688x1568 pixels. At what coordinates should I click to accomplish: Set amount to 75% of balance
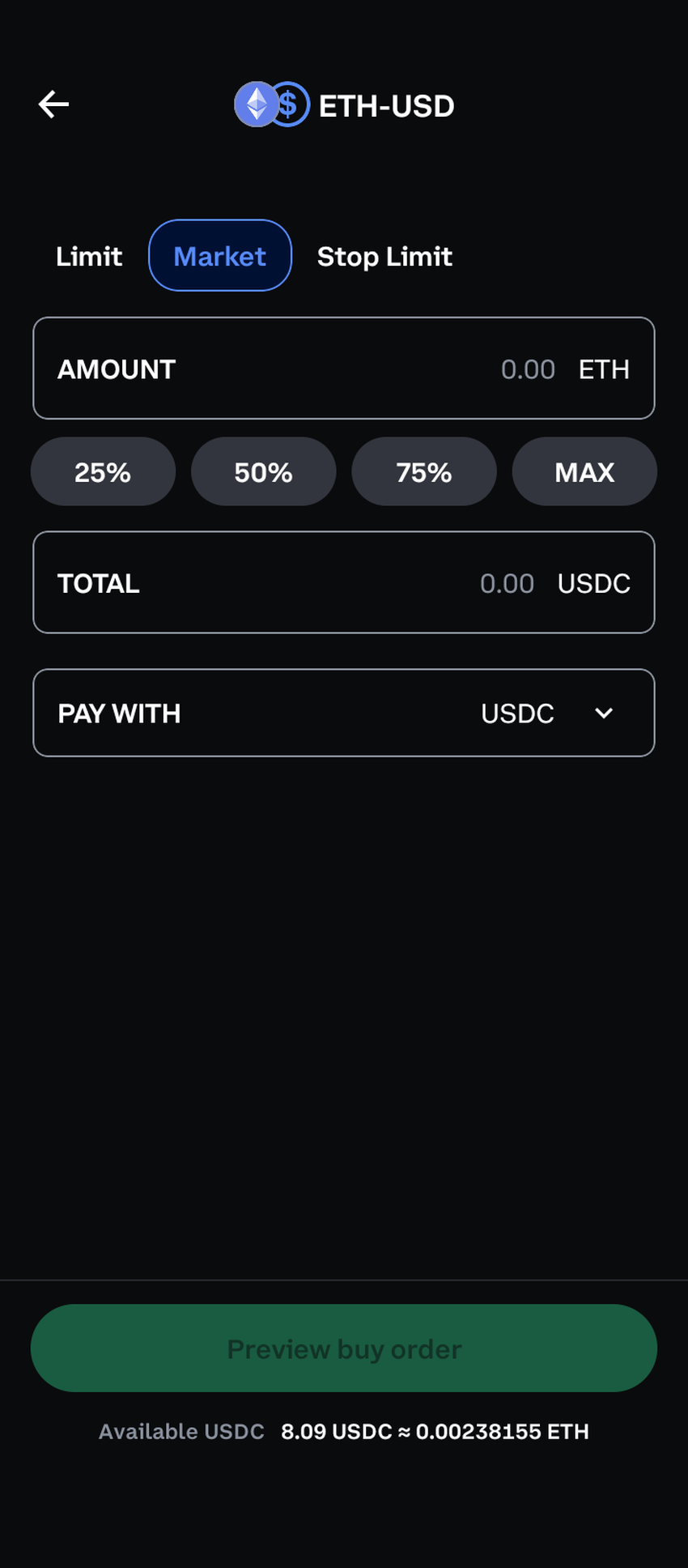pos(423,472)
